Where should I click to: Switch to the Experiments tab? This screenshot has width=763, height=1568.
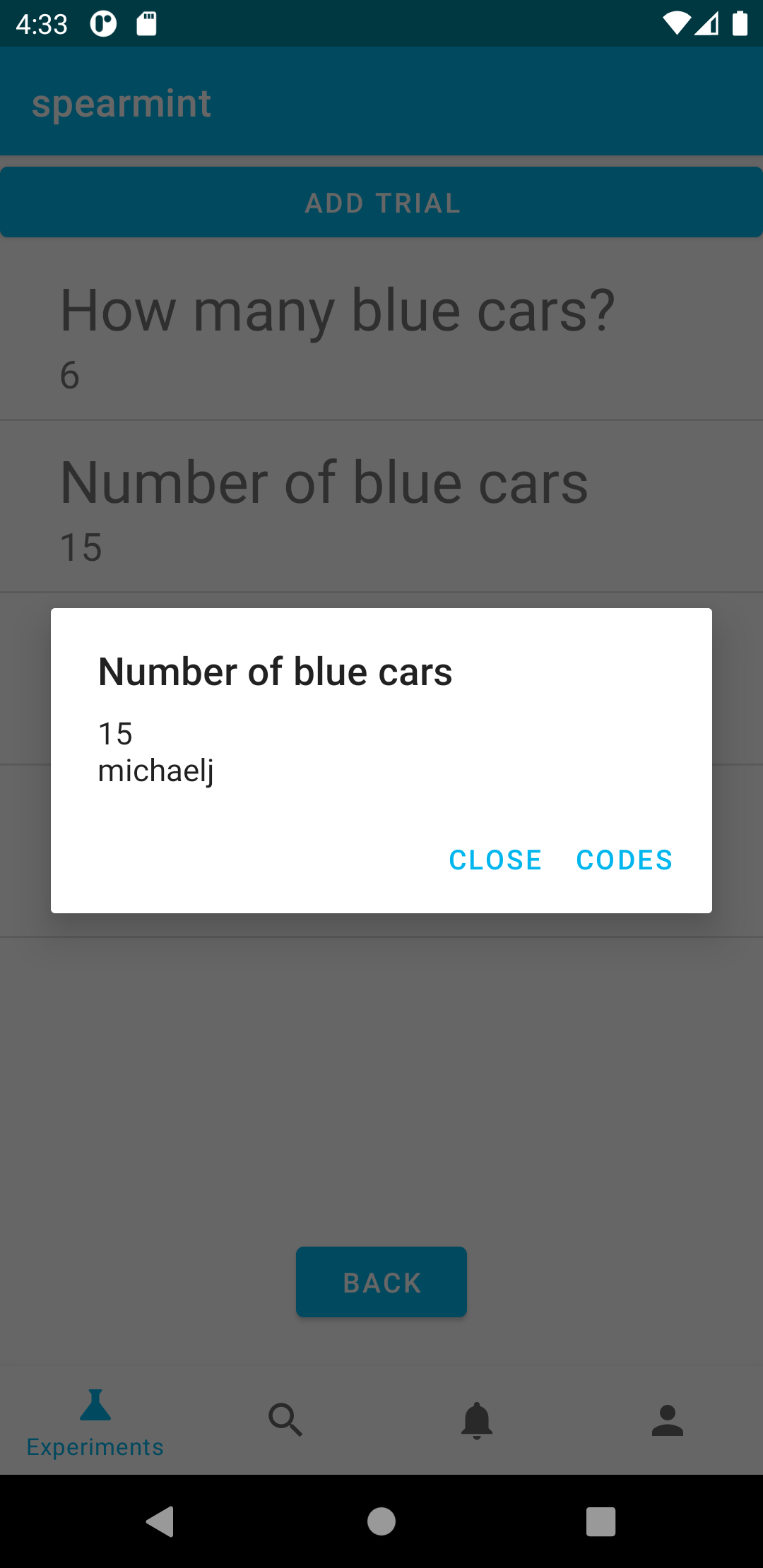95,1422
